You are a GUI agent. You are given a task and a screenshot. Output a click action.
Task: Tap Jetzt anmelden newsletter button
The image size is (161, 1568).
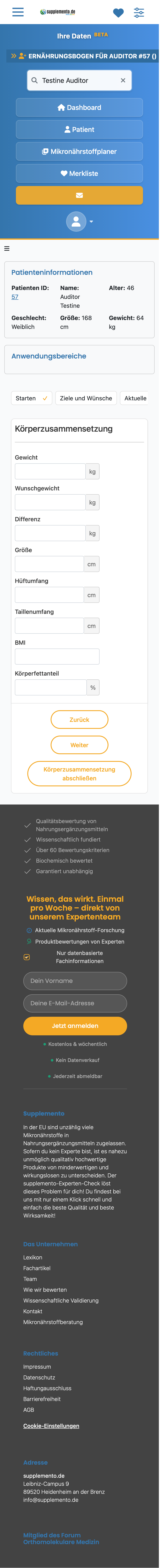click(x=75, y=1026)
